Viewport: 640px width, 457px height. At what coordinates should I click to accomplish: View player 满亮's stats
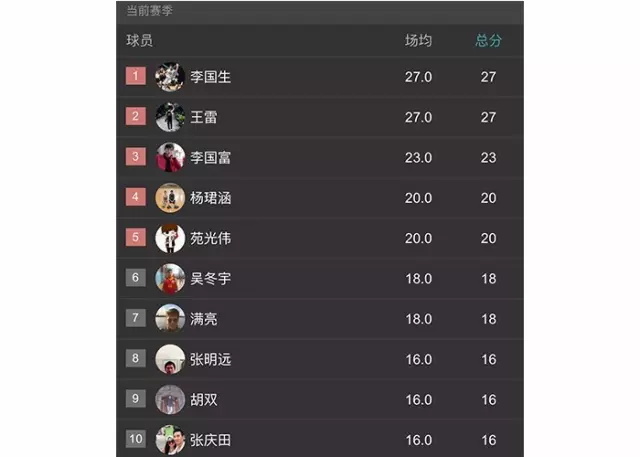click(x=204, y=319)
